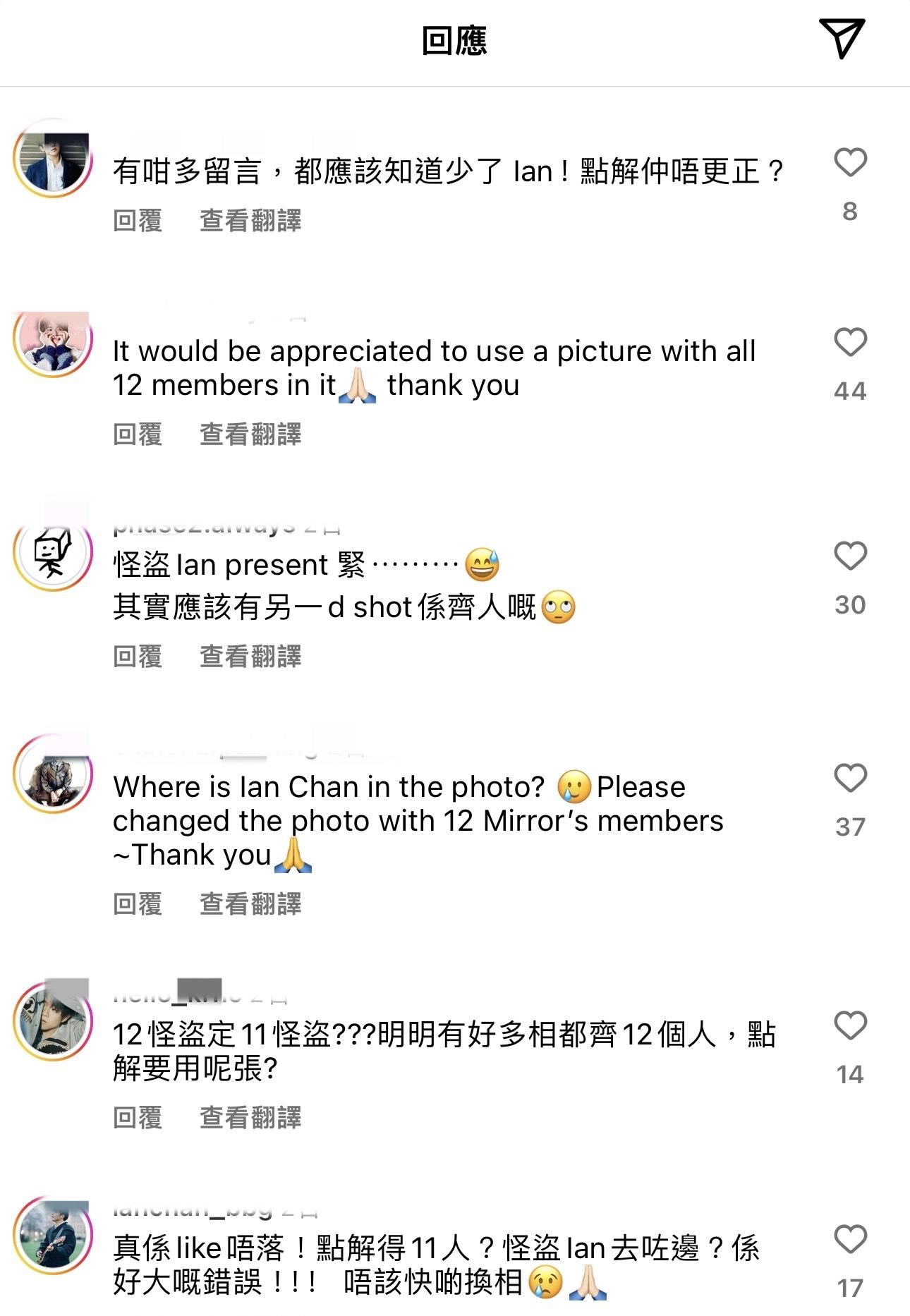
Task: Like the comment starting 真係like唔落
Action: (x=850, y=1240)
